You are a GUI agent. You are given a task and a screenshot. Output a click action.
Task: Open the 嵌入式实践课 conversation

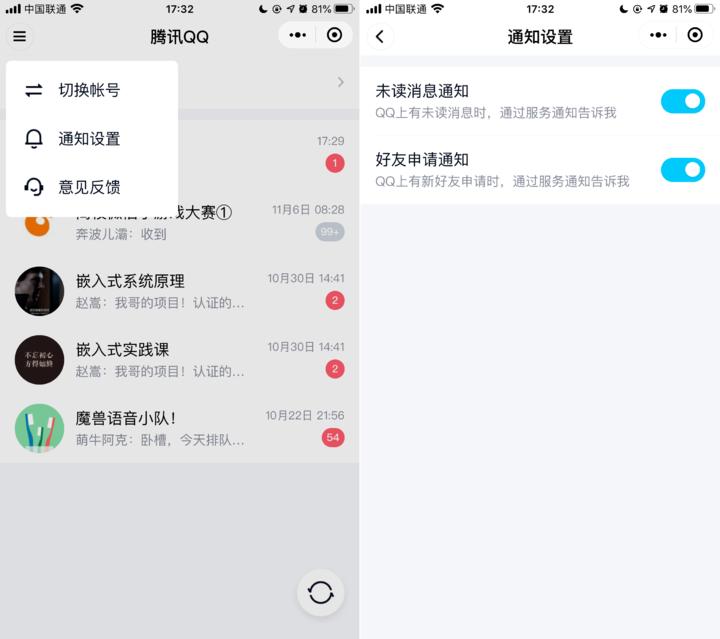click(x=180, y=359)
